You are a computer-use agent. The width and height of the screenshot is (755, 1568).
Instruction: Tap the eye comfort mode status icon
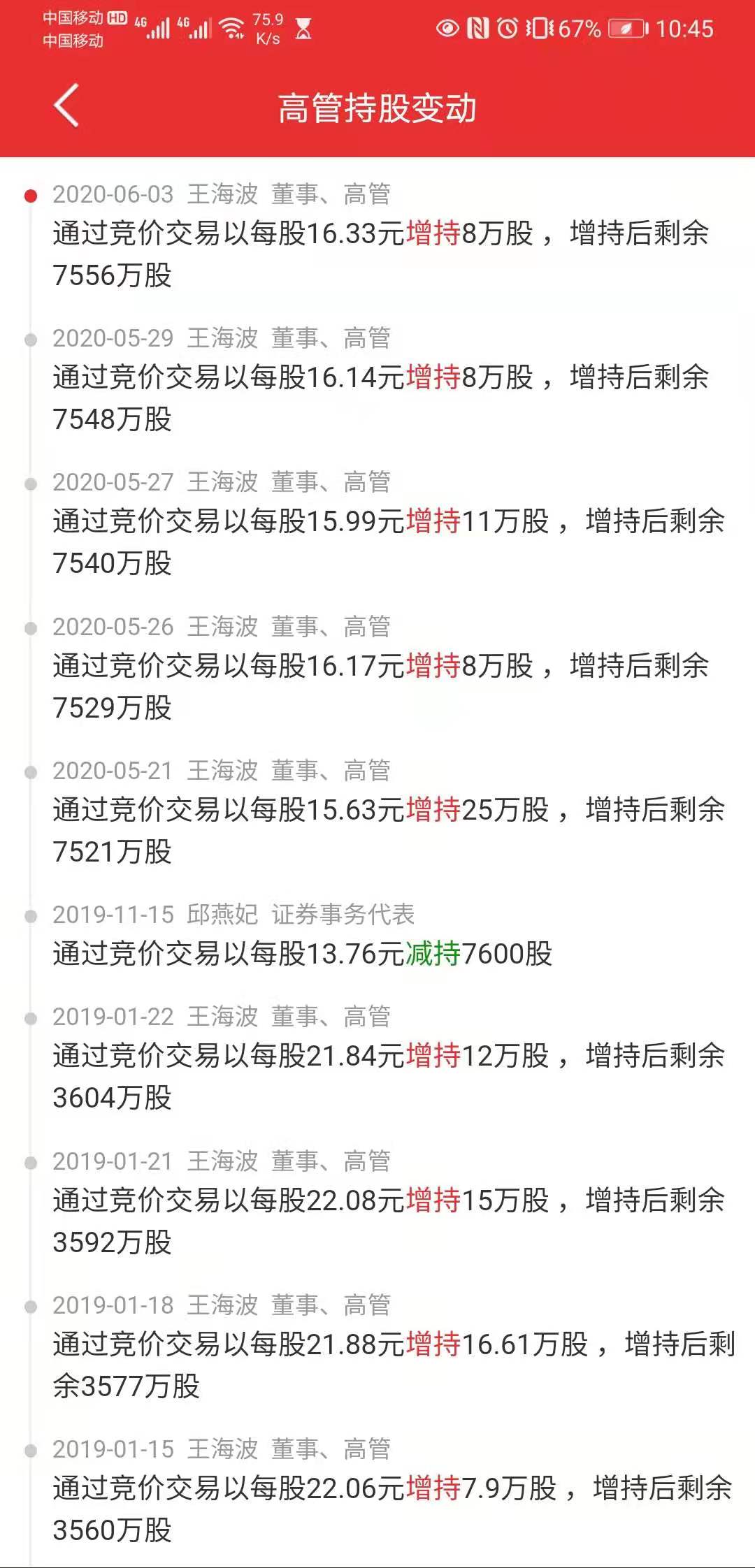tap(448, 27)
